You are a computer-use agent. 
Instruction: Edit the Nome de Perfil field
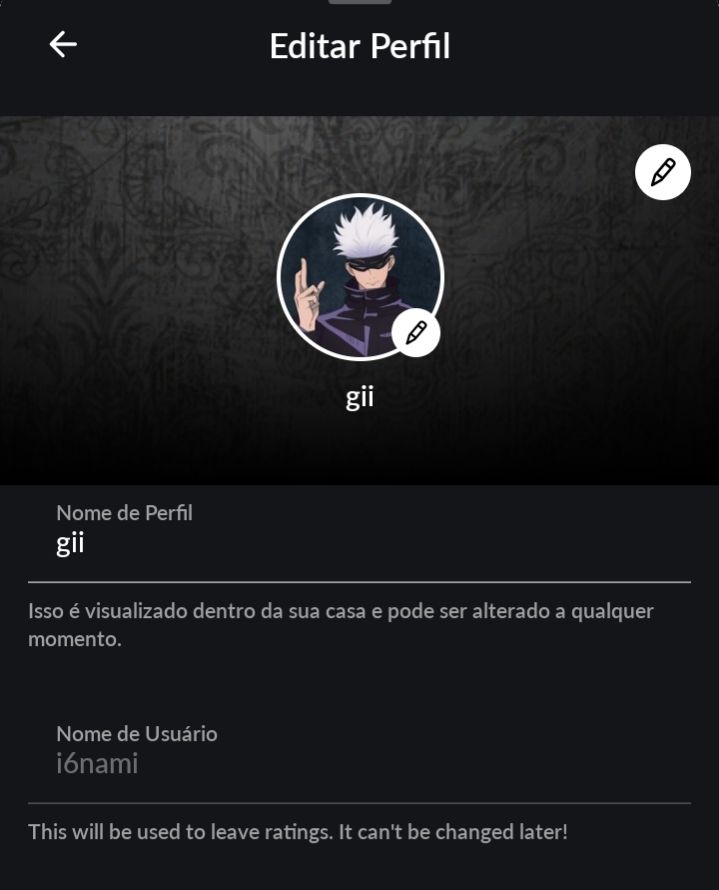coord(358,546)
